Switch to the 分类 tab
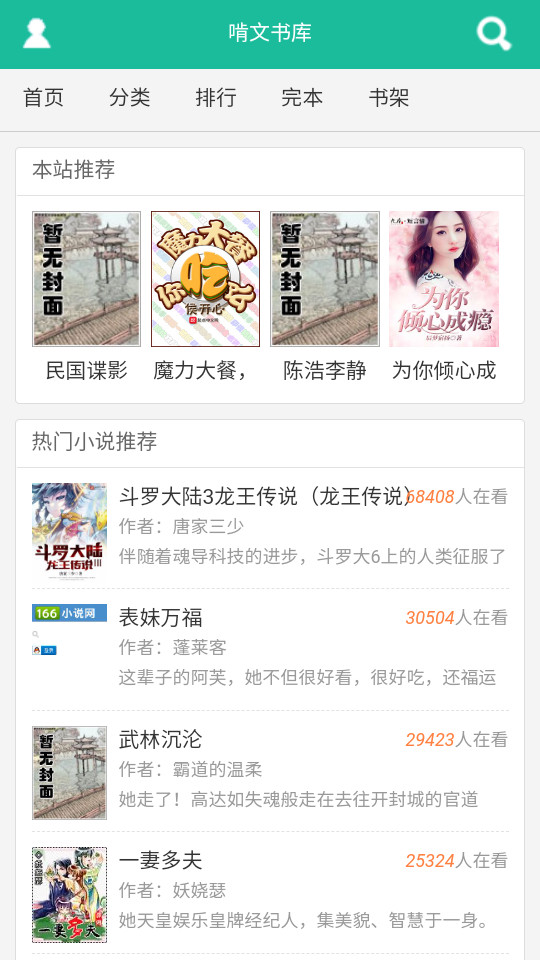Viewport: 540px width, 960px height. 130,97
